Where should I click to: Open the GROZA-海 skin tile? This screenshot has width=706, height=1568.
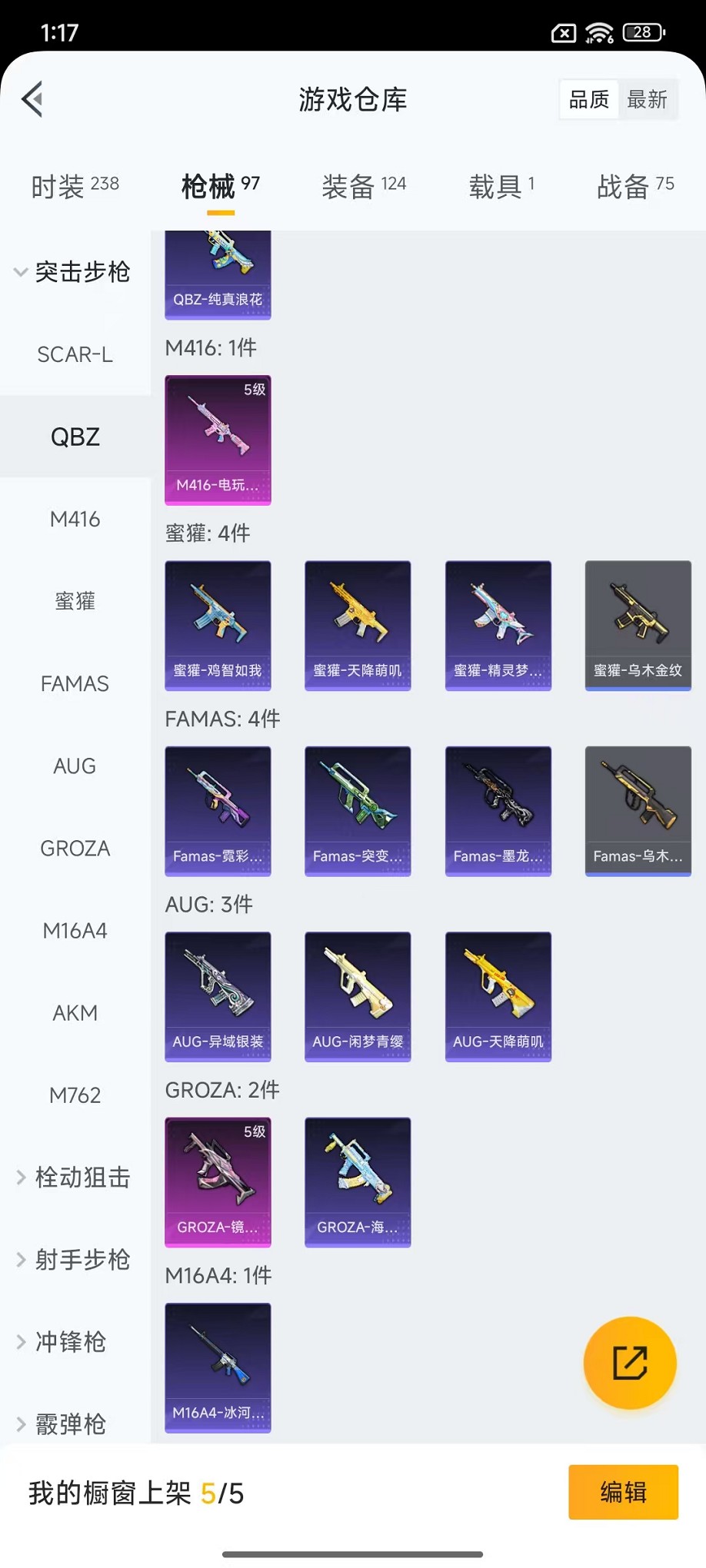[358, 1181]
